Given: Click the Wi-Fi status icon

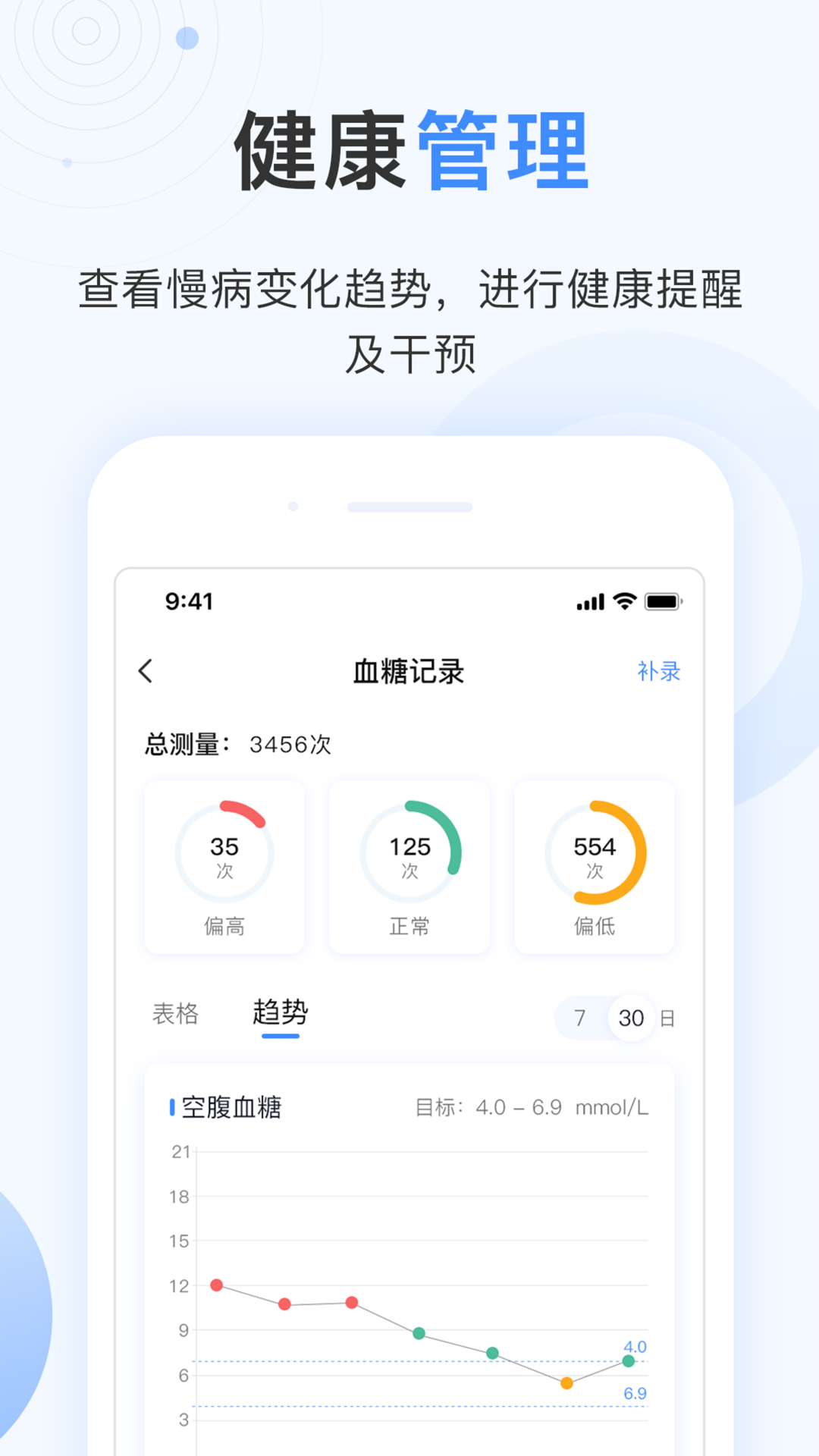Looking at the screenshot, I should 624,601.
